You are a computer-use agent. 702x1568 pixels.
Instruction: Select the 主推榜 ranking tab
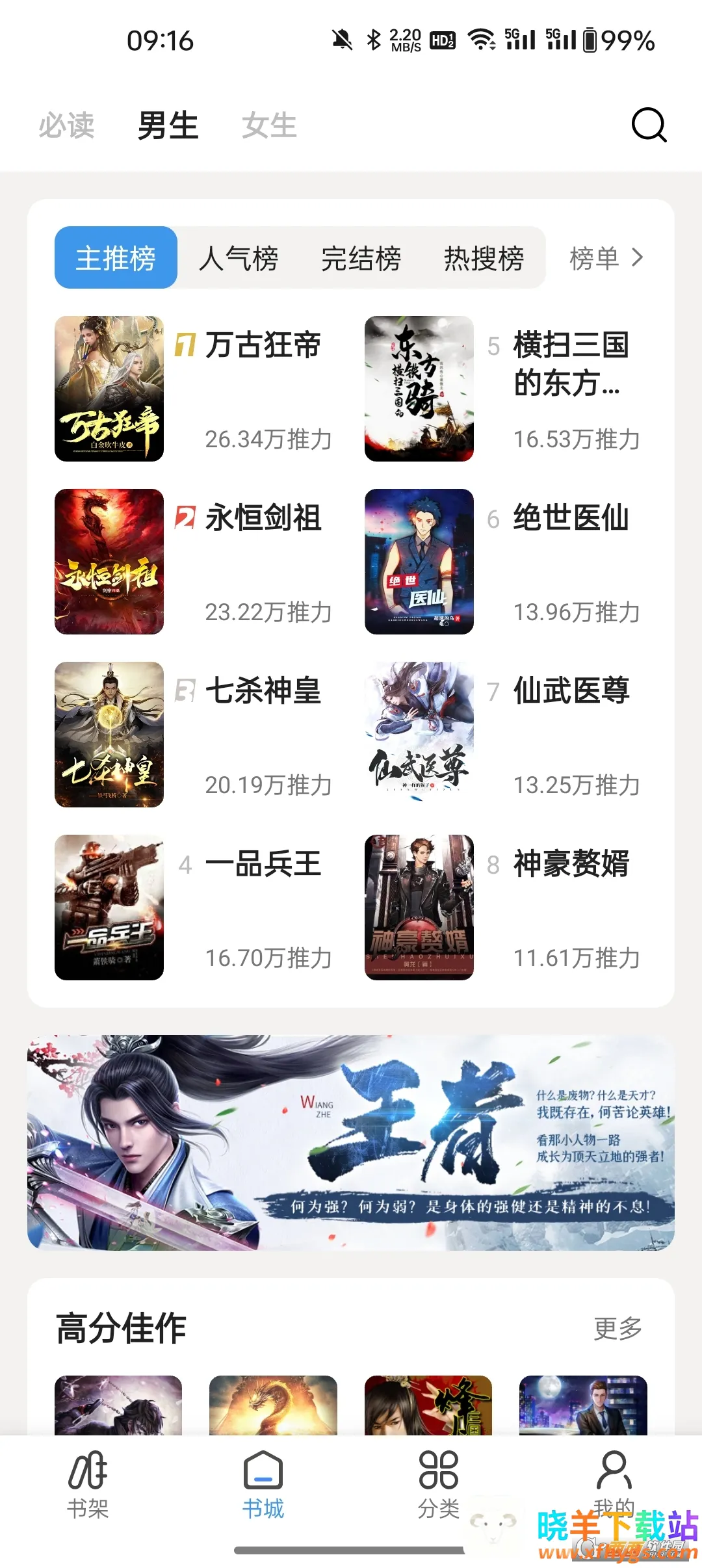(x=116, y=258)
